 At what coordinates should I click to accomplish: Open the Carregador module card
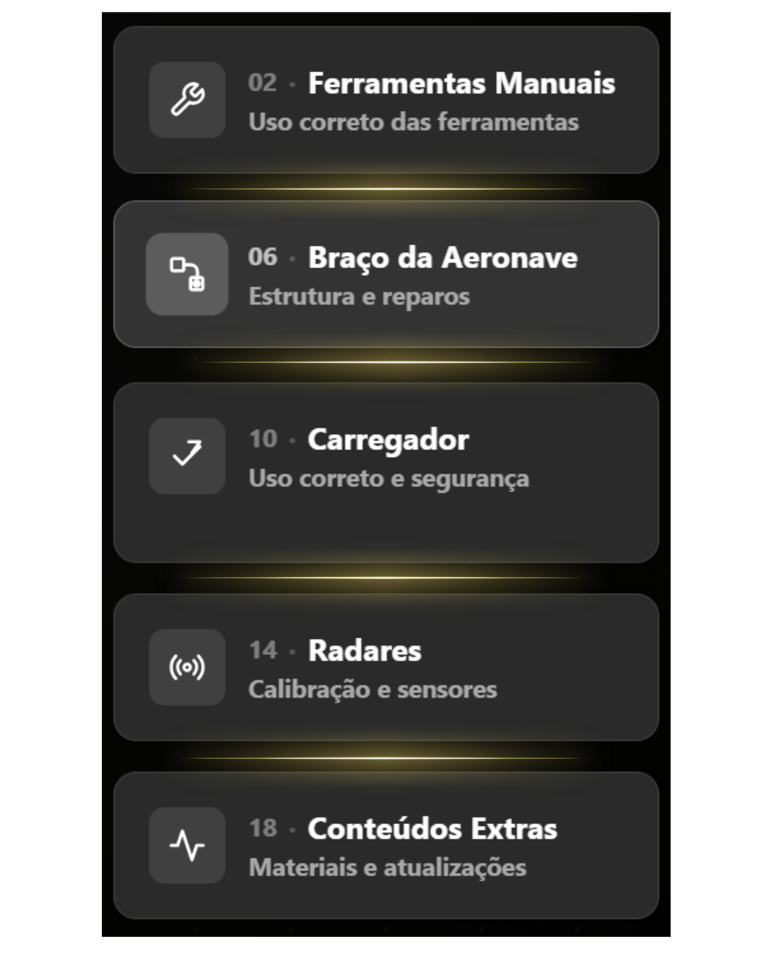pyautogui.click(x=385, y=472)
